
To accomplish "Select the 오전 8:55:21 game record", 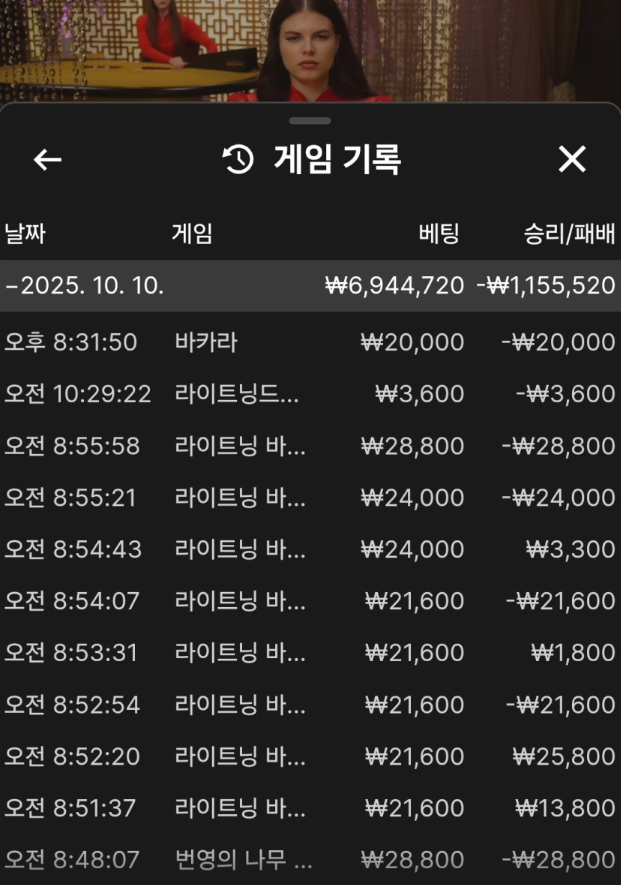I will 310,498.
